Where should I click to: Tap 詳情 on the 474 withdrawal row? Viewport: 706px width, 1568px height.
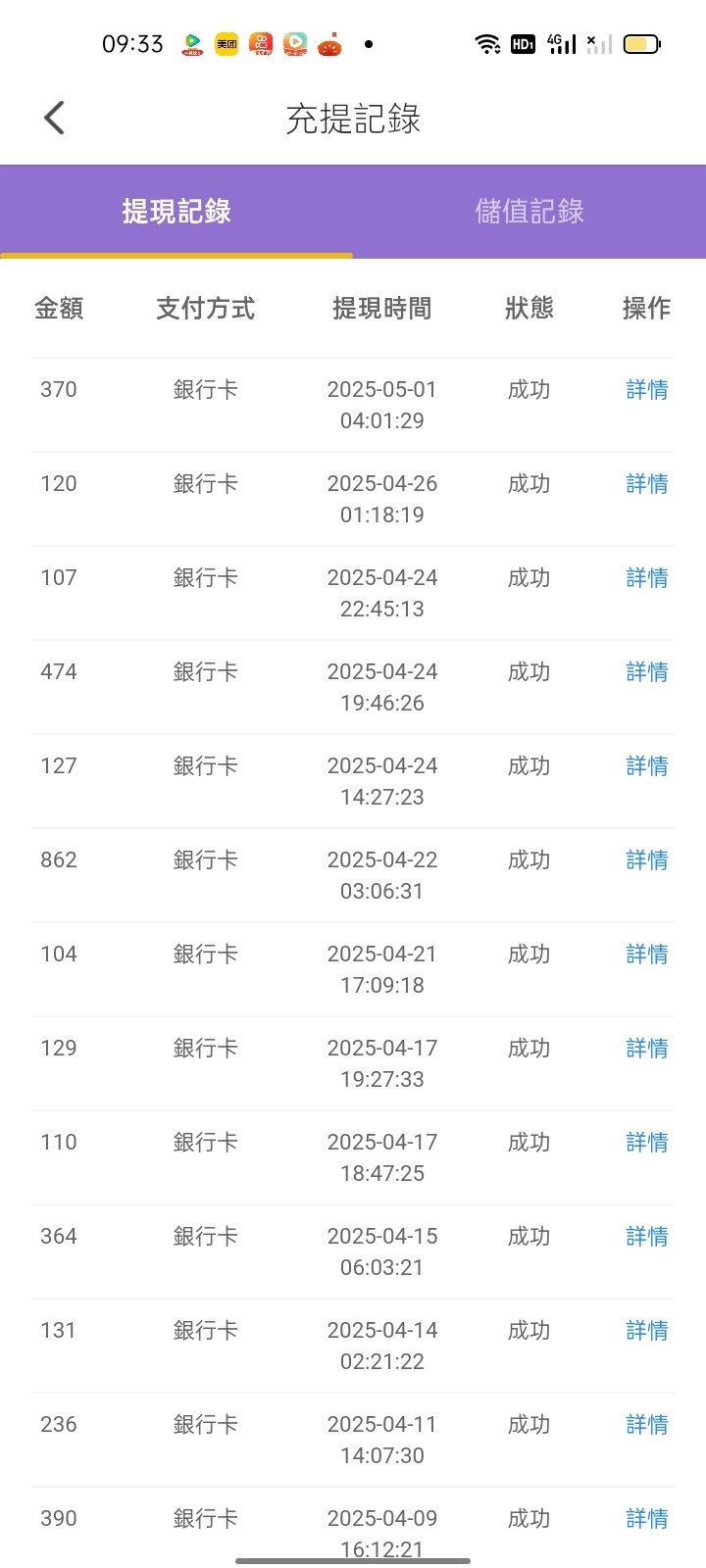(x=647, y=672)
